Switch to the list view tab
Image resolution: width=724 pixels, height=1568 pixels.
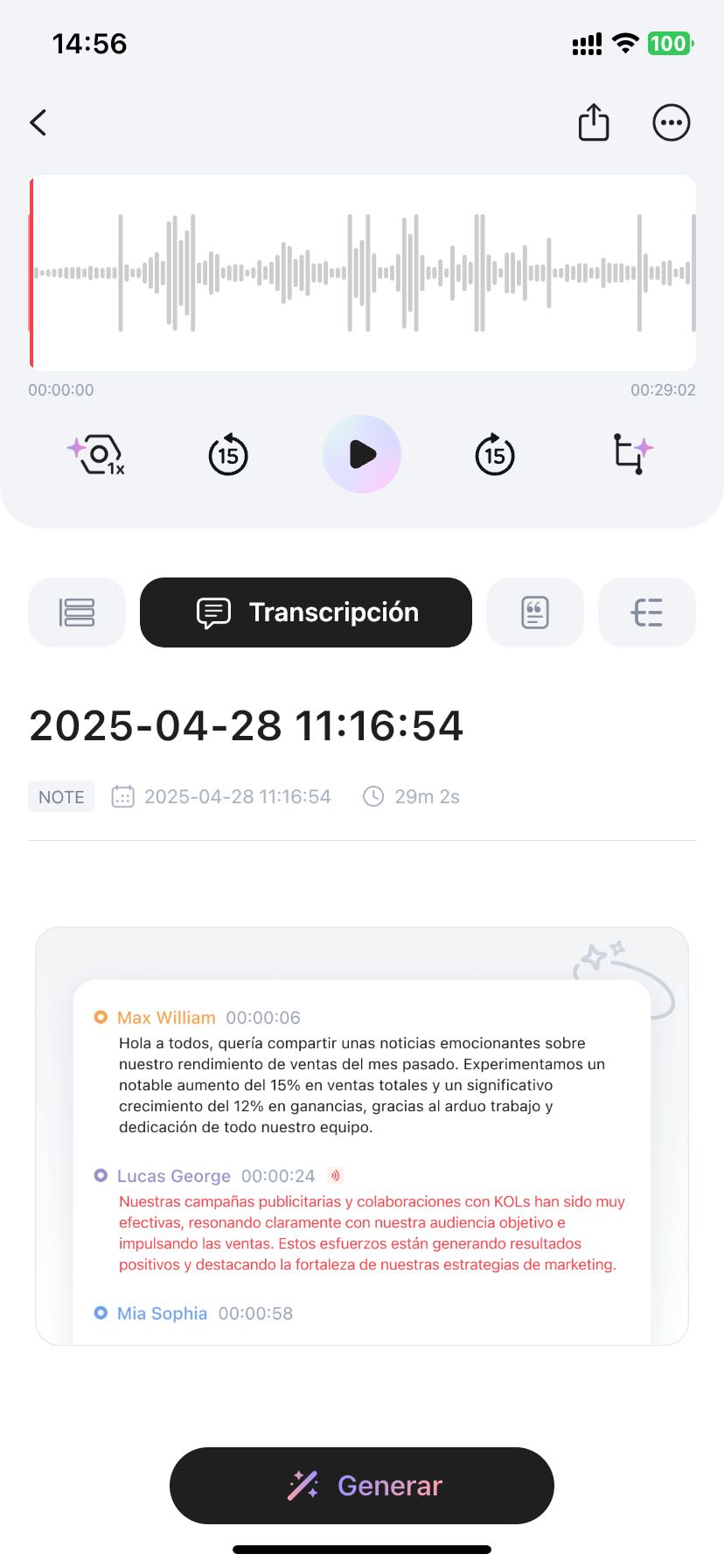tap(77, 612)
